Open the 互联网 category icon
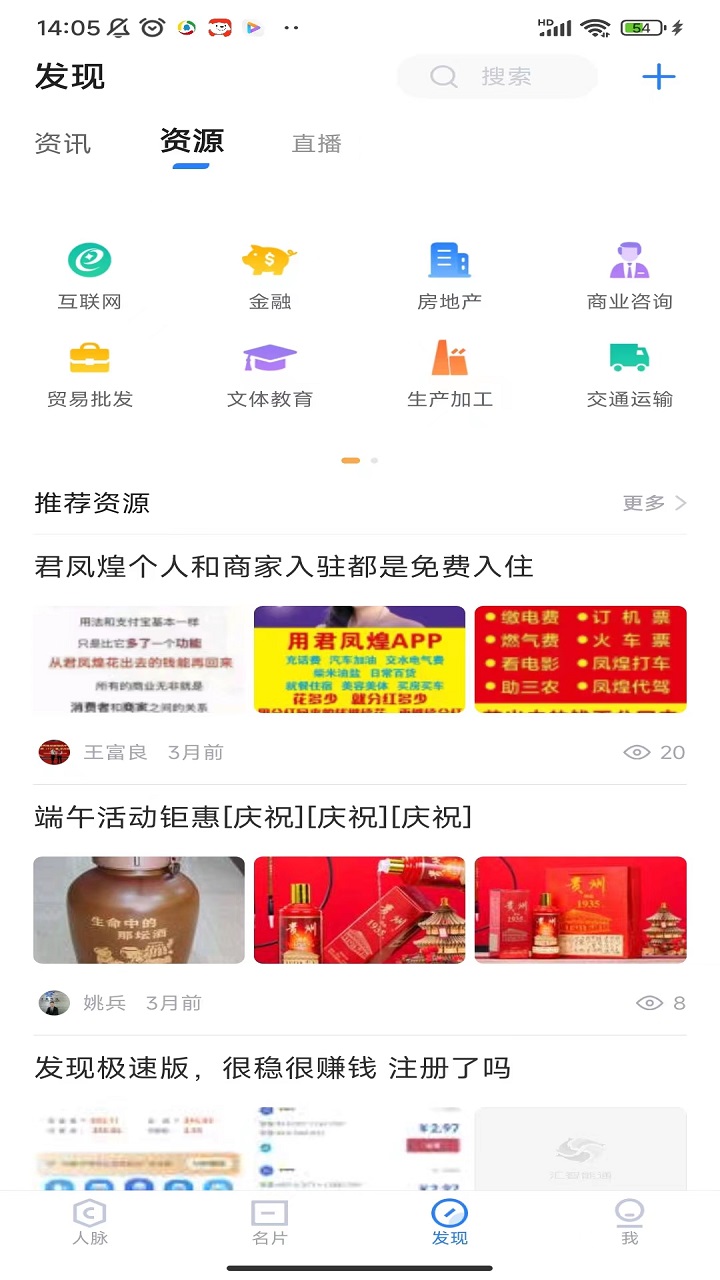720x1280 pixels. pos(89,260)
